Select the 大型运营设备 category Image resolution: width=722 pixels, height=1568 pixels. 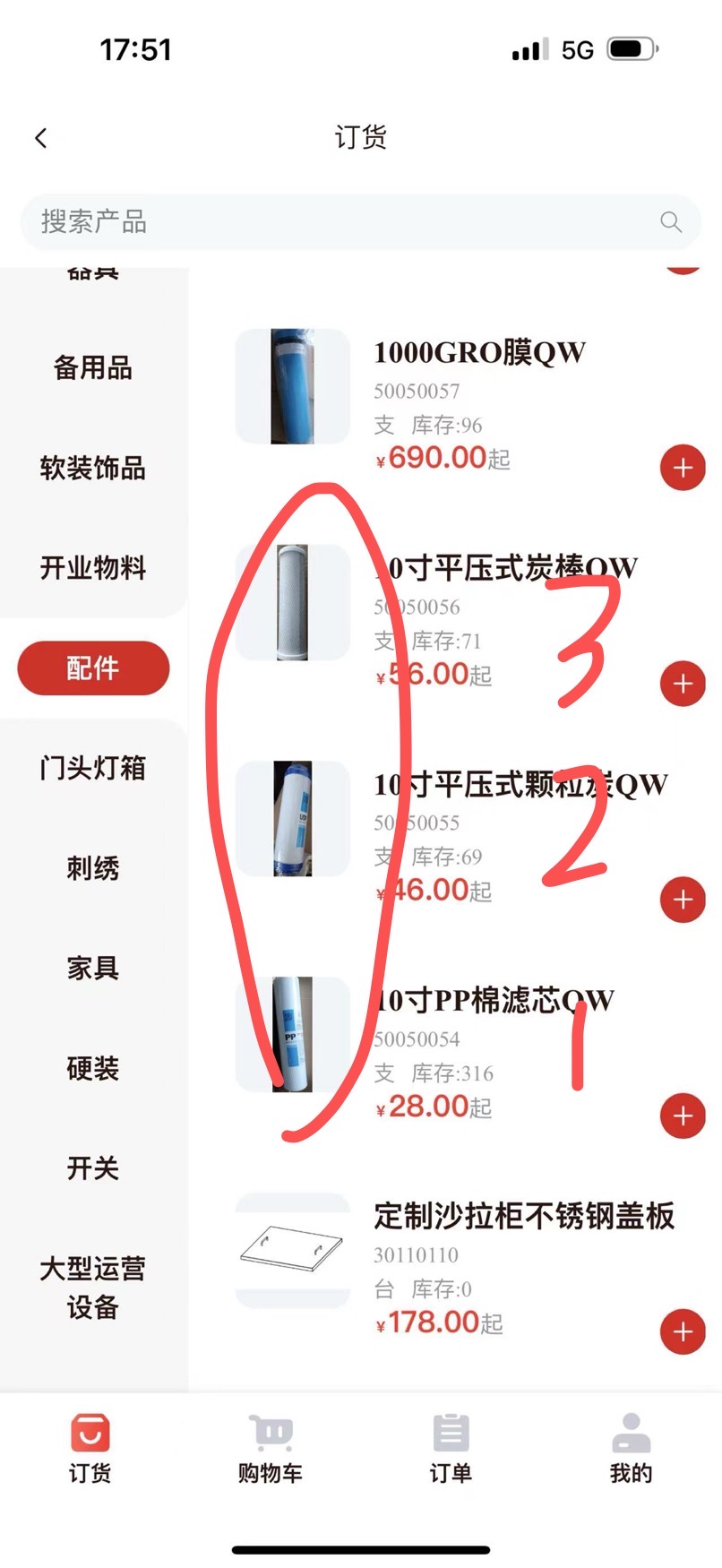tap(93, 1288)
